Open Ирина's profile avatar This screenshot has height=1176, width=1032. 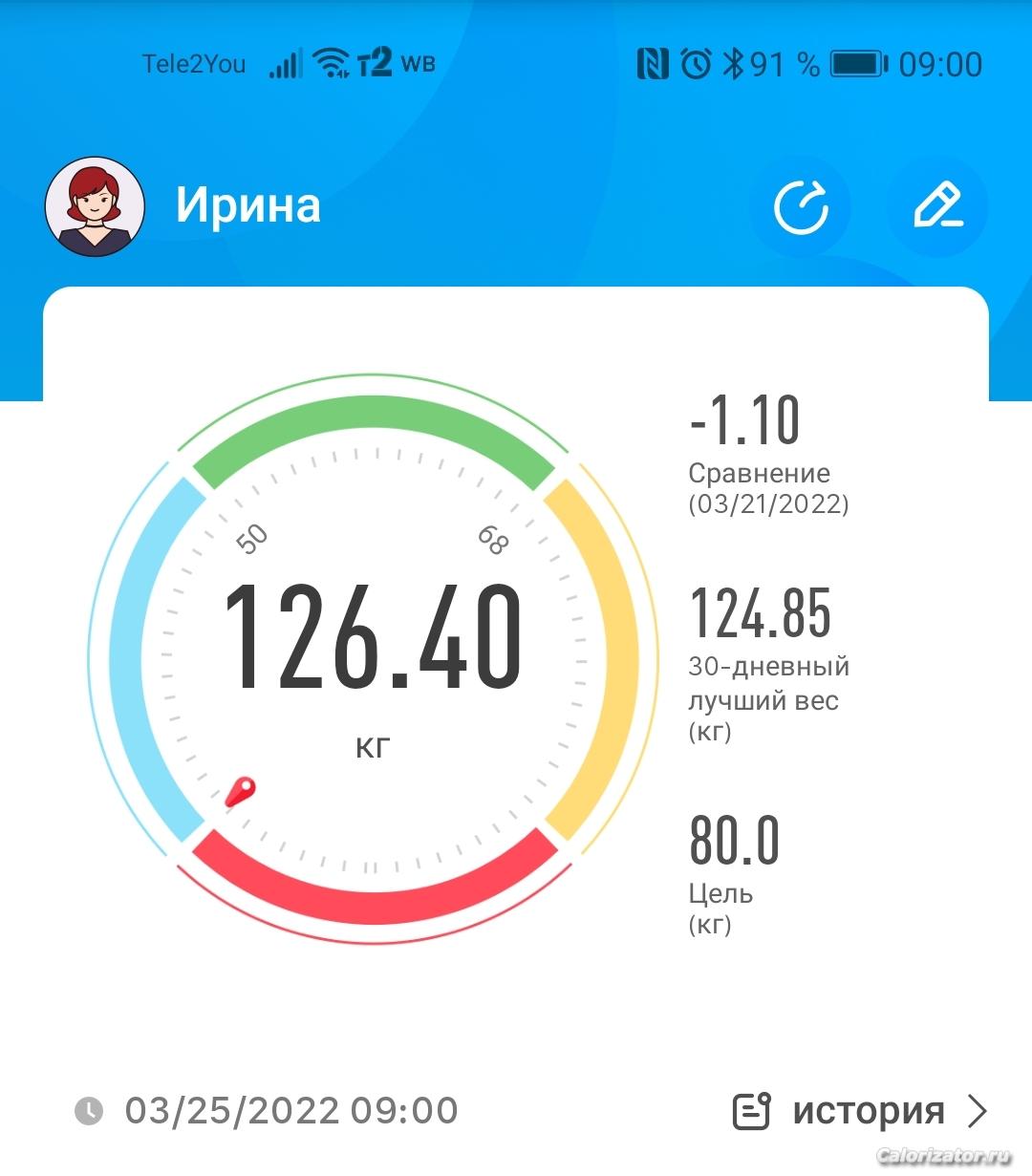point(96,207)
